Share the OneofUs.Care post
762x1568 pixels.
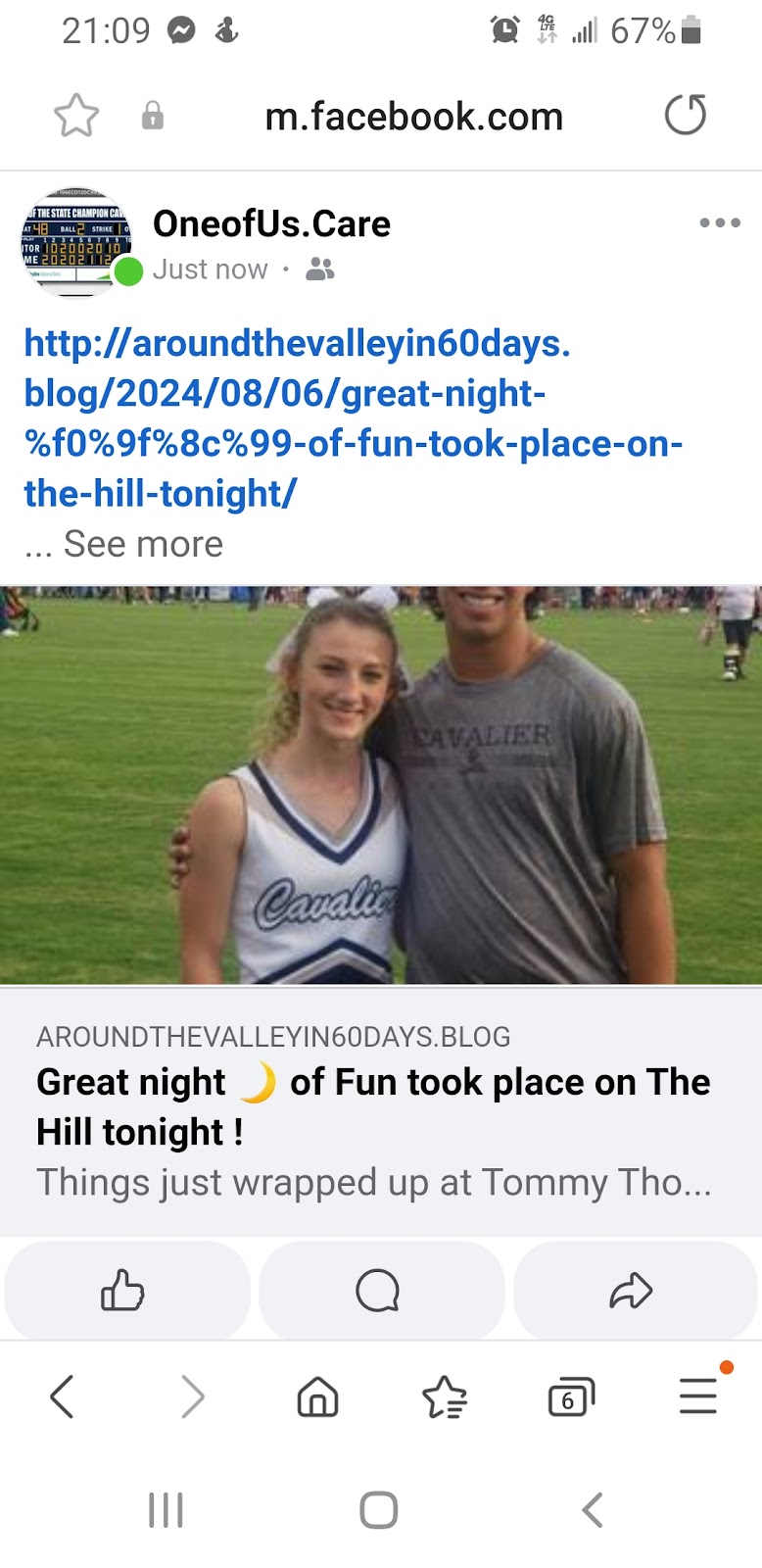pyautogui.click(x=635, y=1290)
